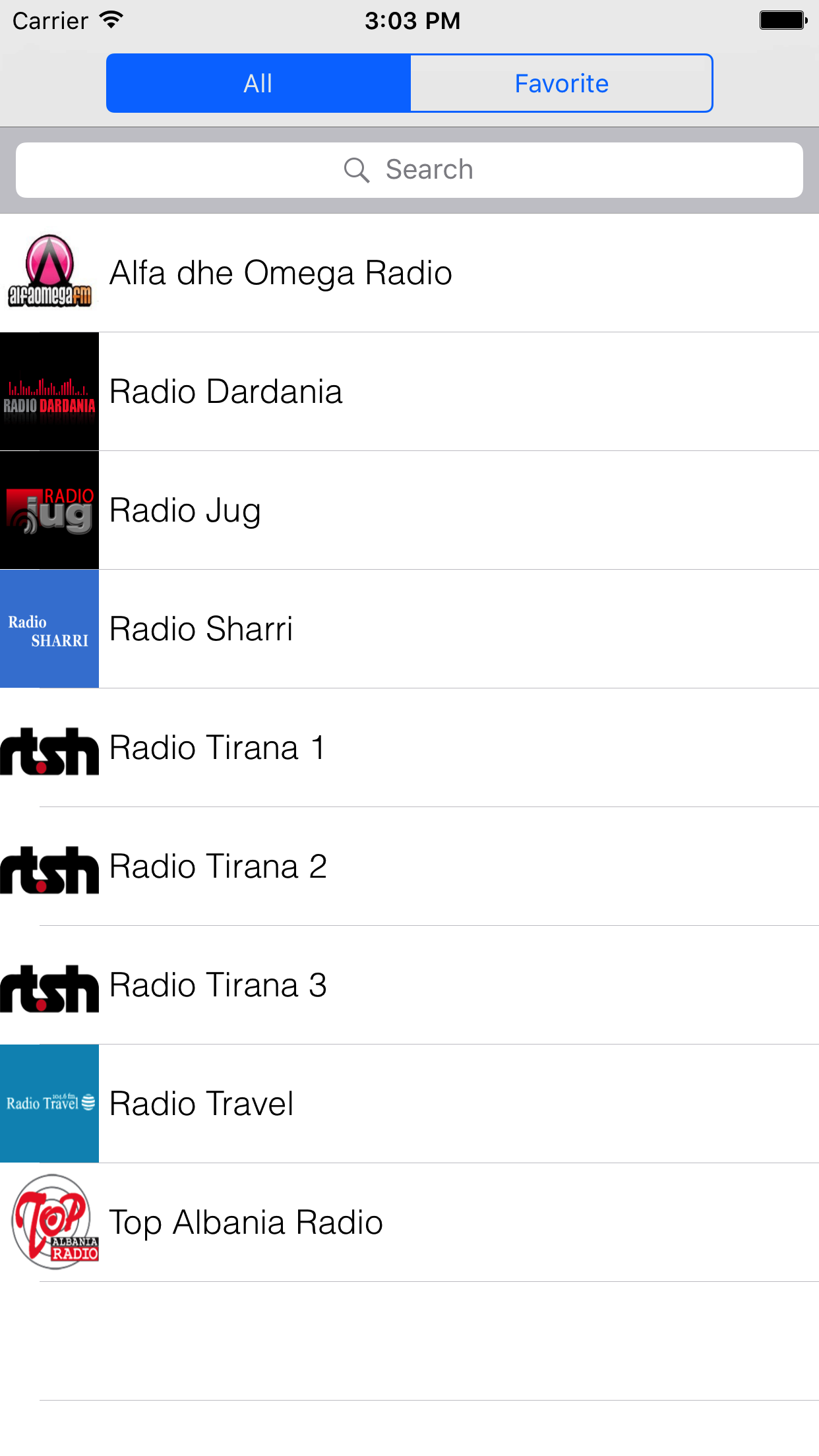Choose Radio Tirana 3
819x1456 pixels.
tap(409, 985)
